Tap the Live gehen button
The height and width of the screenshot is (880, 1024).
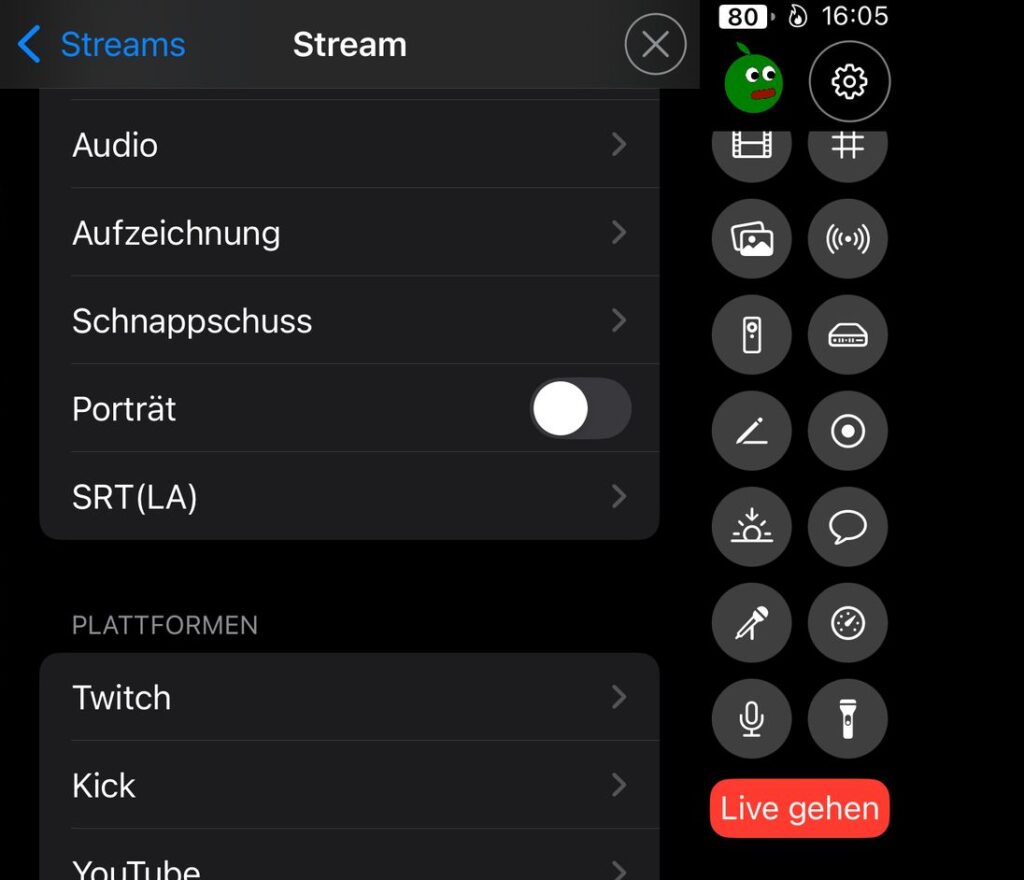click(x=799, y=808)
